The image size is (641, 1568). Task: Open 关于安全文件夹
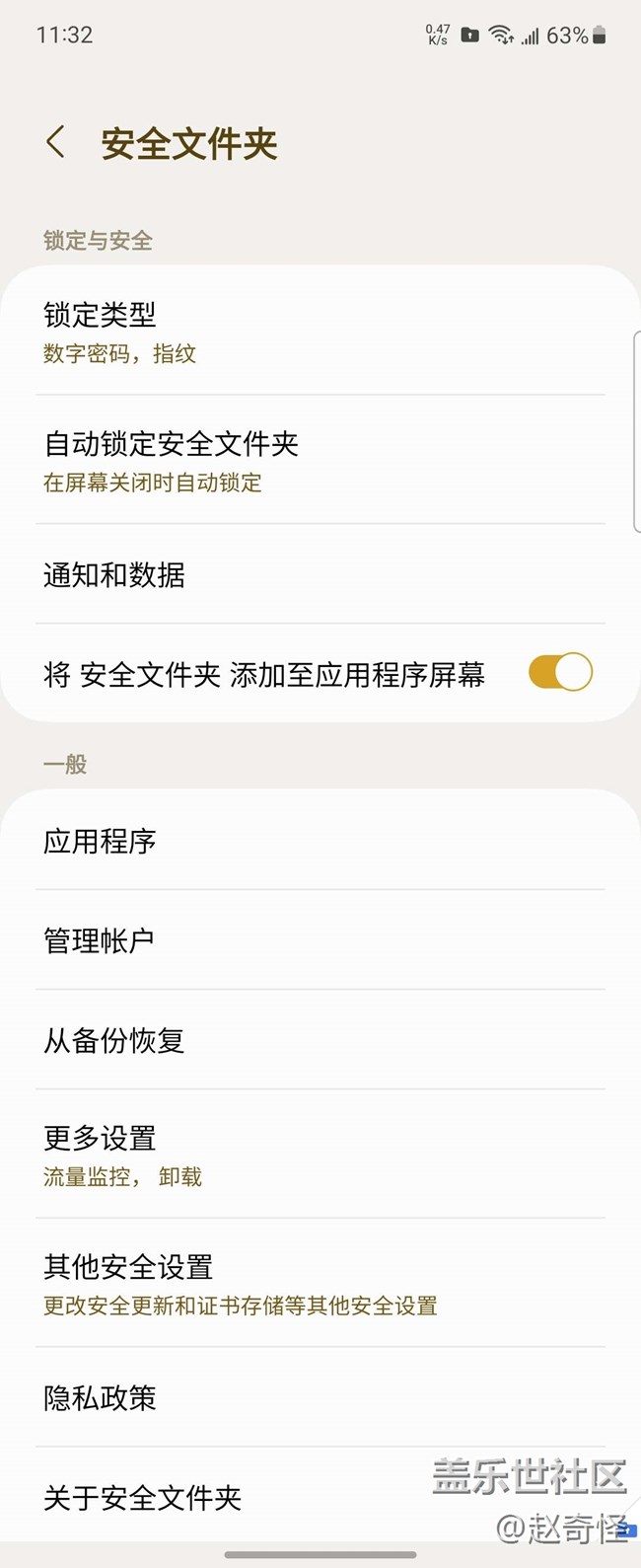(x=237, y=1497)
